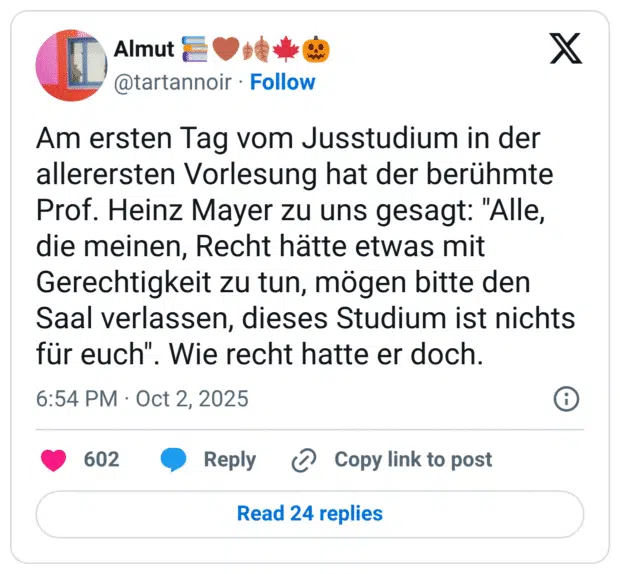Reply to Almut's post
This screenshot has width=620, height=574.
coord(208,459)
